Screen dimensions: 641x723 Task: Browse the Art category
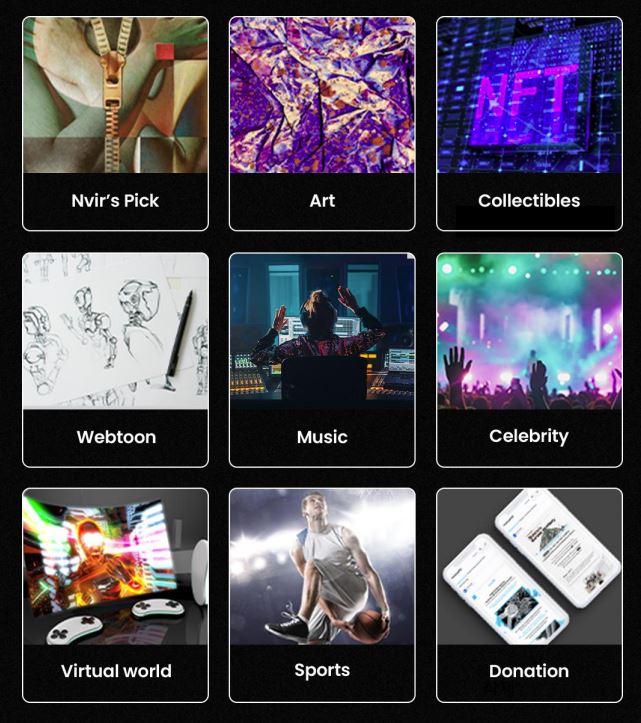[x=322, y=124]
